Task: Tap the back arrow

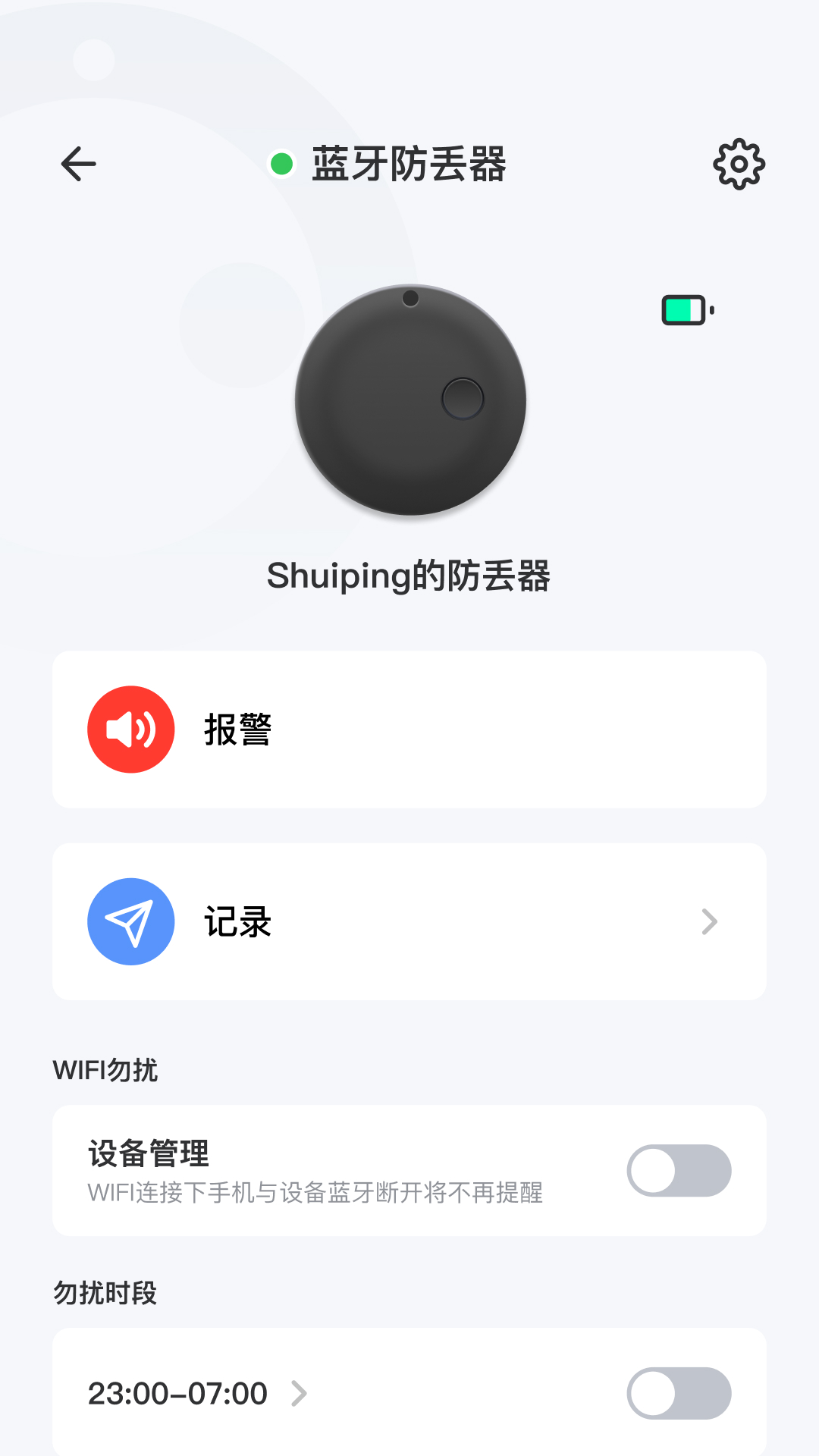Action: tap(77, 163)
